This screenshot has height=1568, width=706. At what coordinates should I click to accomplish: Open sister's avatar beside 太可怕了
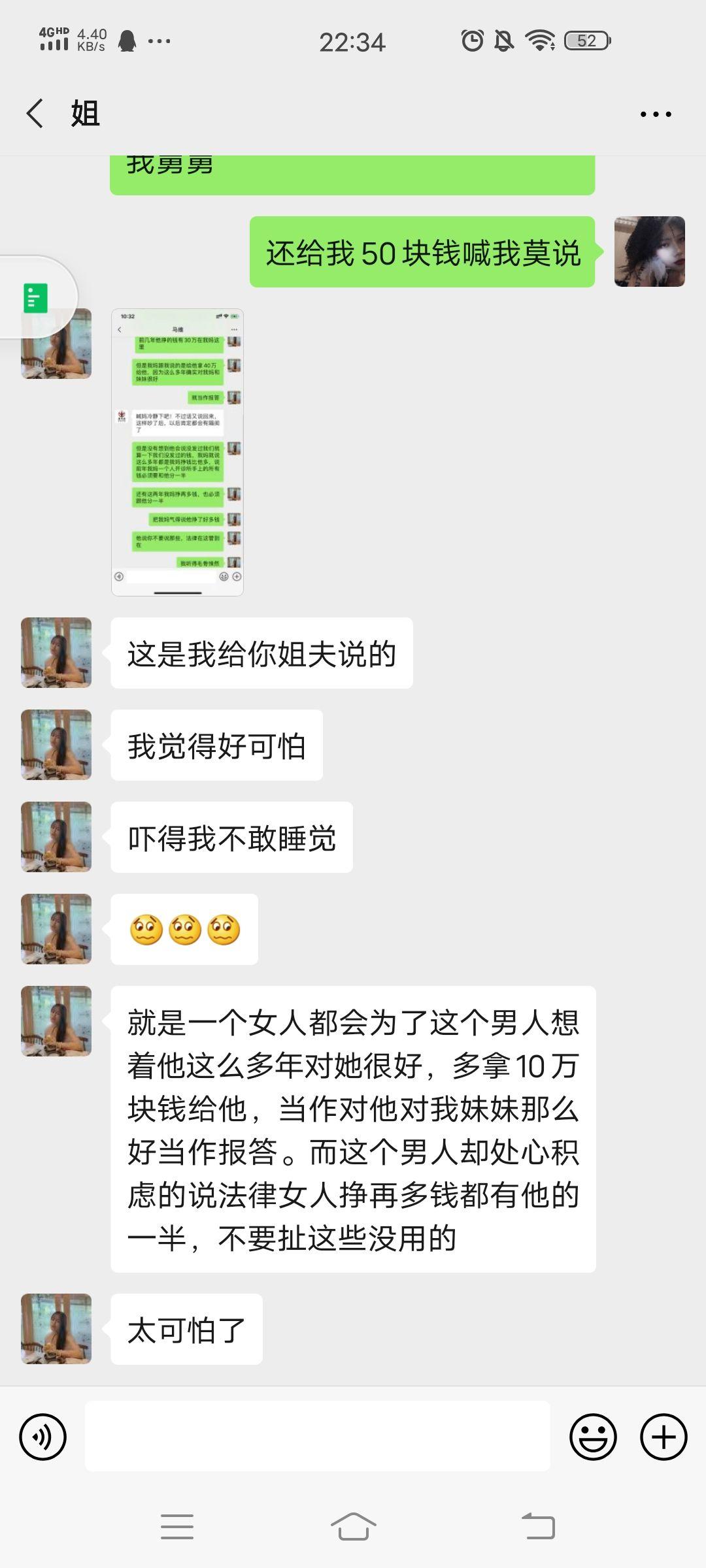[x=56, y=1328]
